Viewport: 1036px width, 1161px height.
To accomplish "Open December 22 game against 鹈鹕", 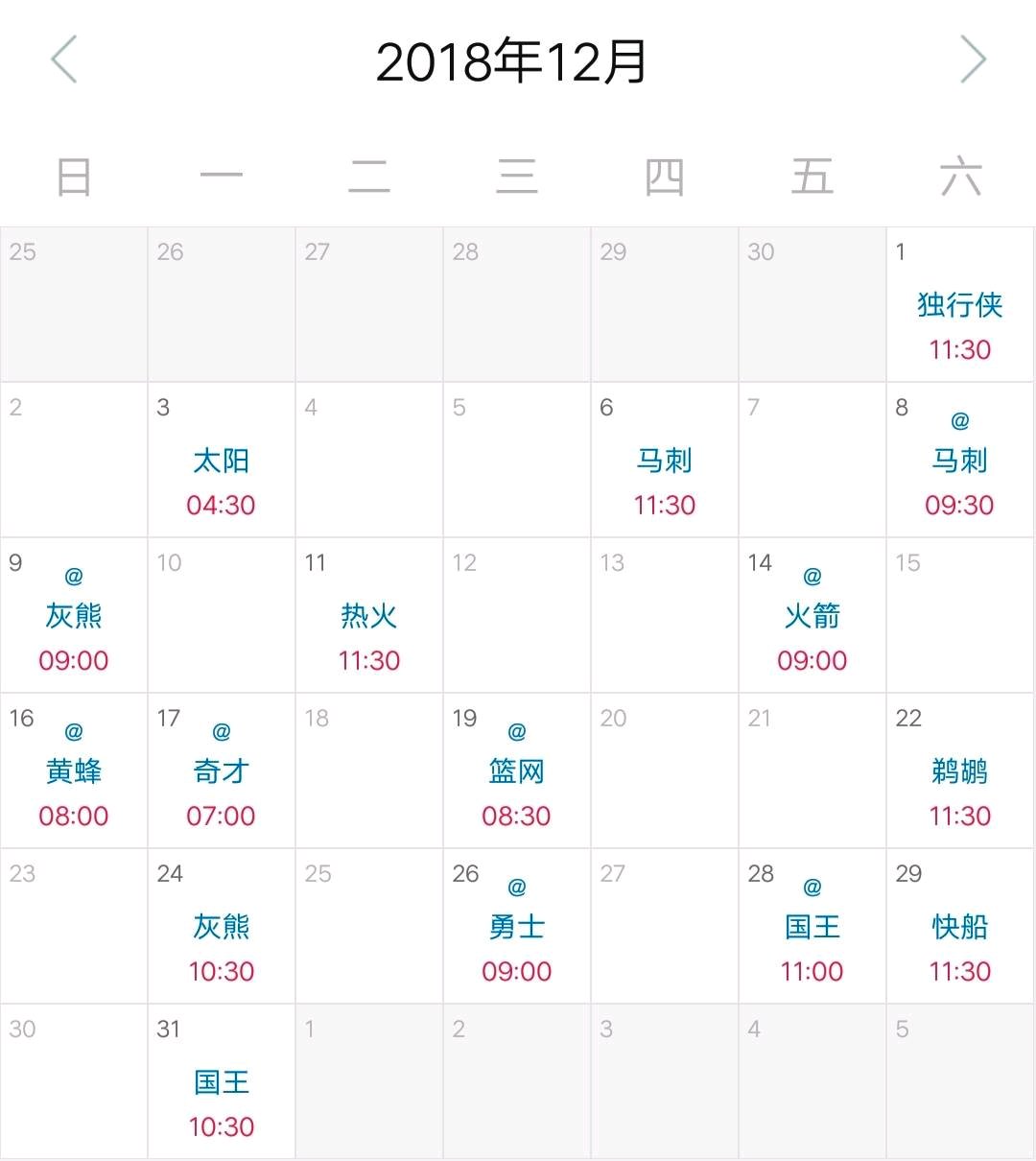I will point(960,771).
